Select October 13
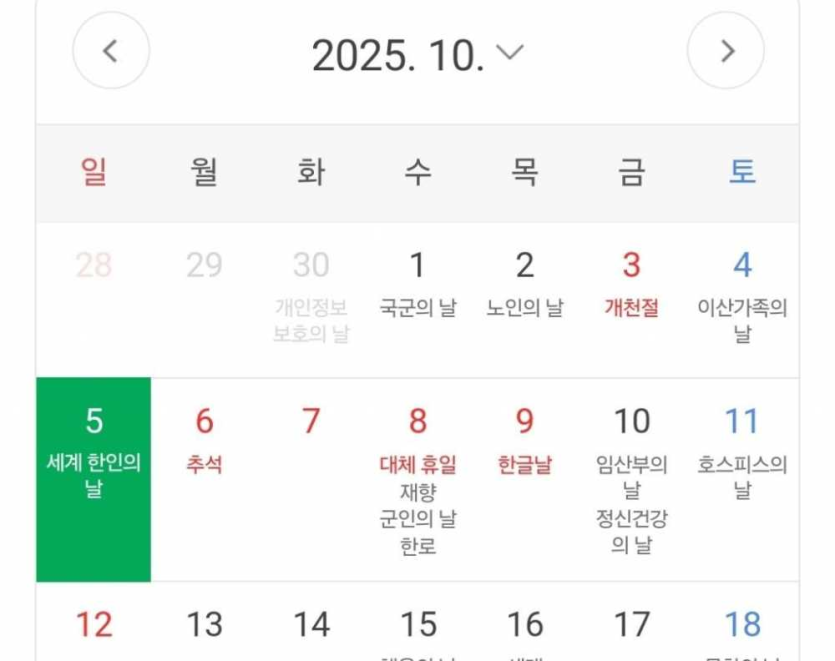Screen dimensions: 835x661 click(x=204, y=626)
